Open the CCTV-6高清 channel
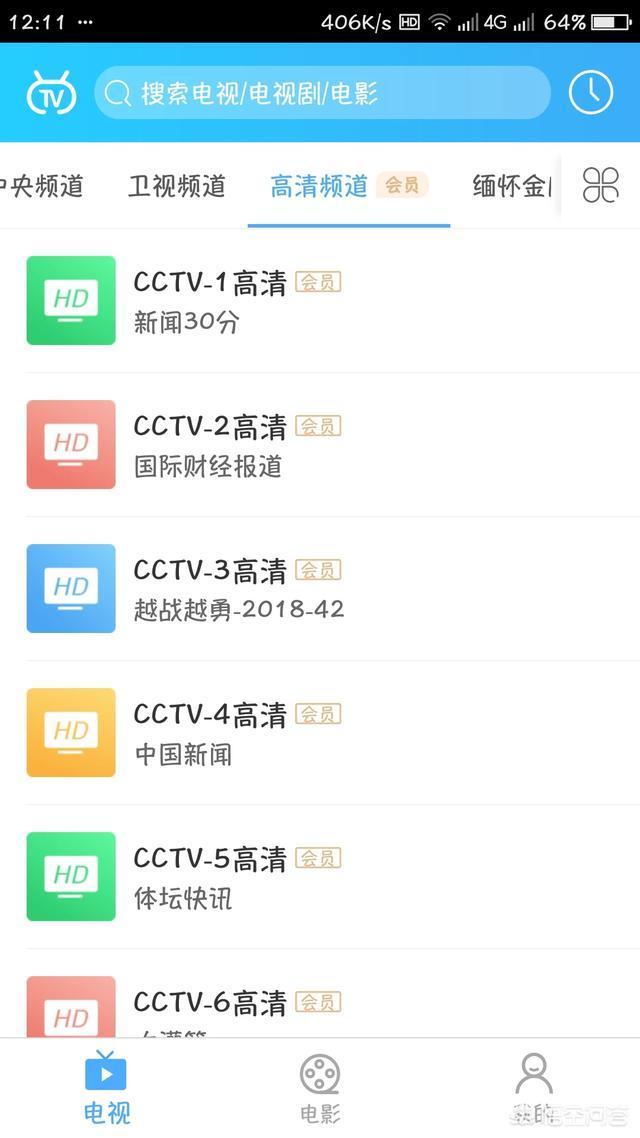This screenshot has height=1138, width=640. (320, 993)
